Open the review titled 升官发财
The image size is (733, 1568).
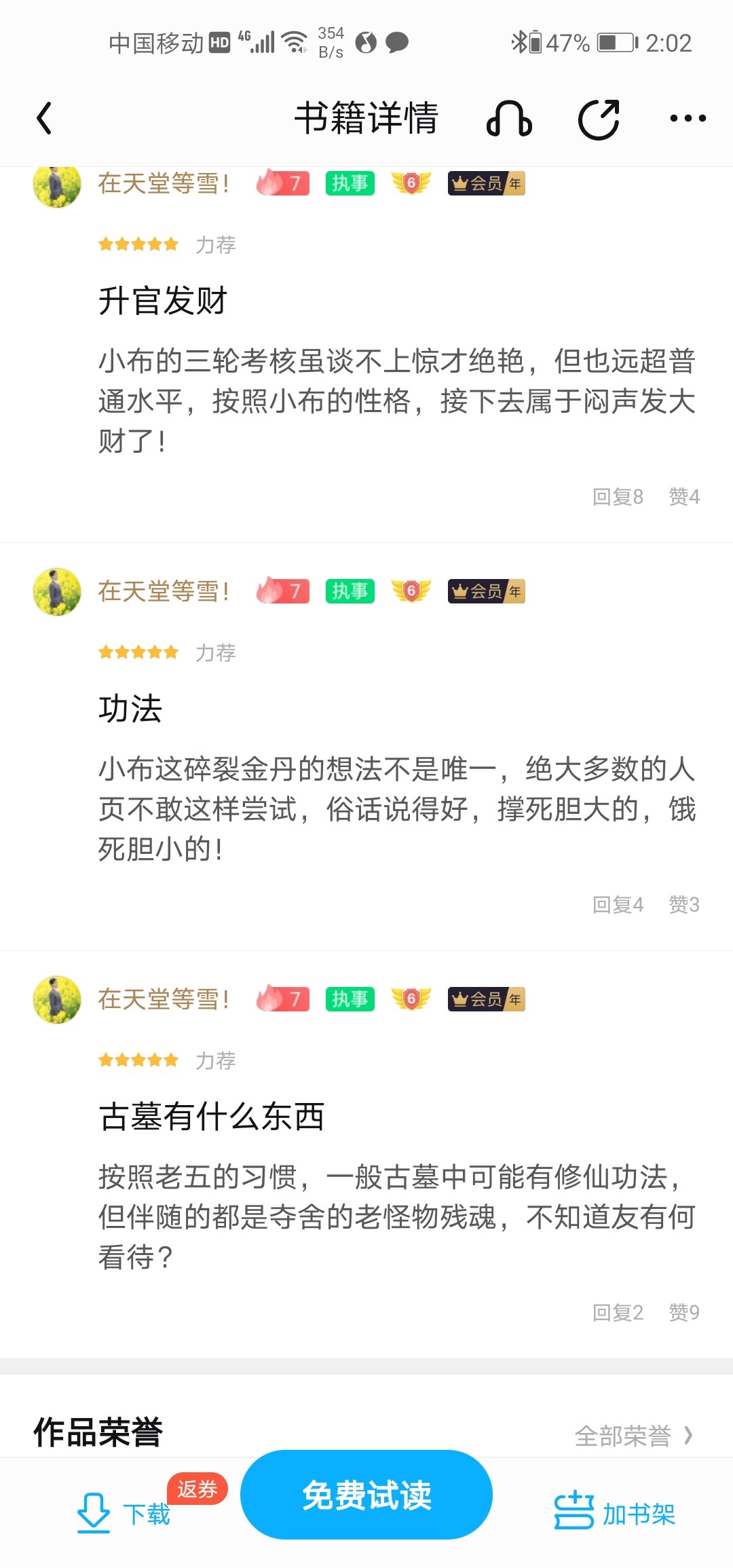click(x=163, y=301)
